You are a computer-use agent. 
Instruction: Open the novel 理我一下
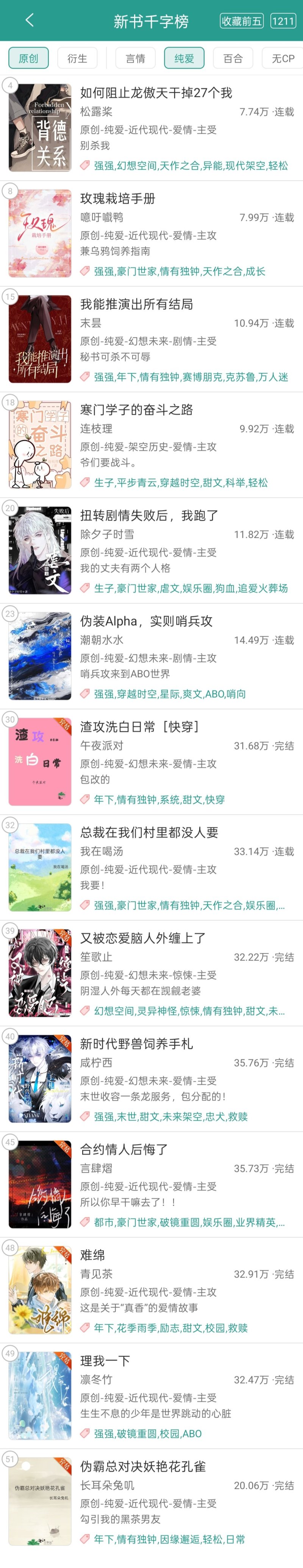pyautogui.click(x=105, y=1361)
